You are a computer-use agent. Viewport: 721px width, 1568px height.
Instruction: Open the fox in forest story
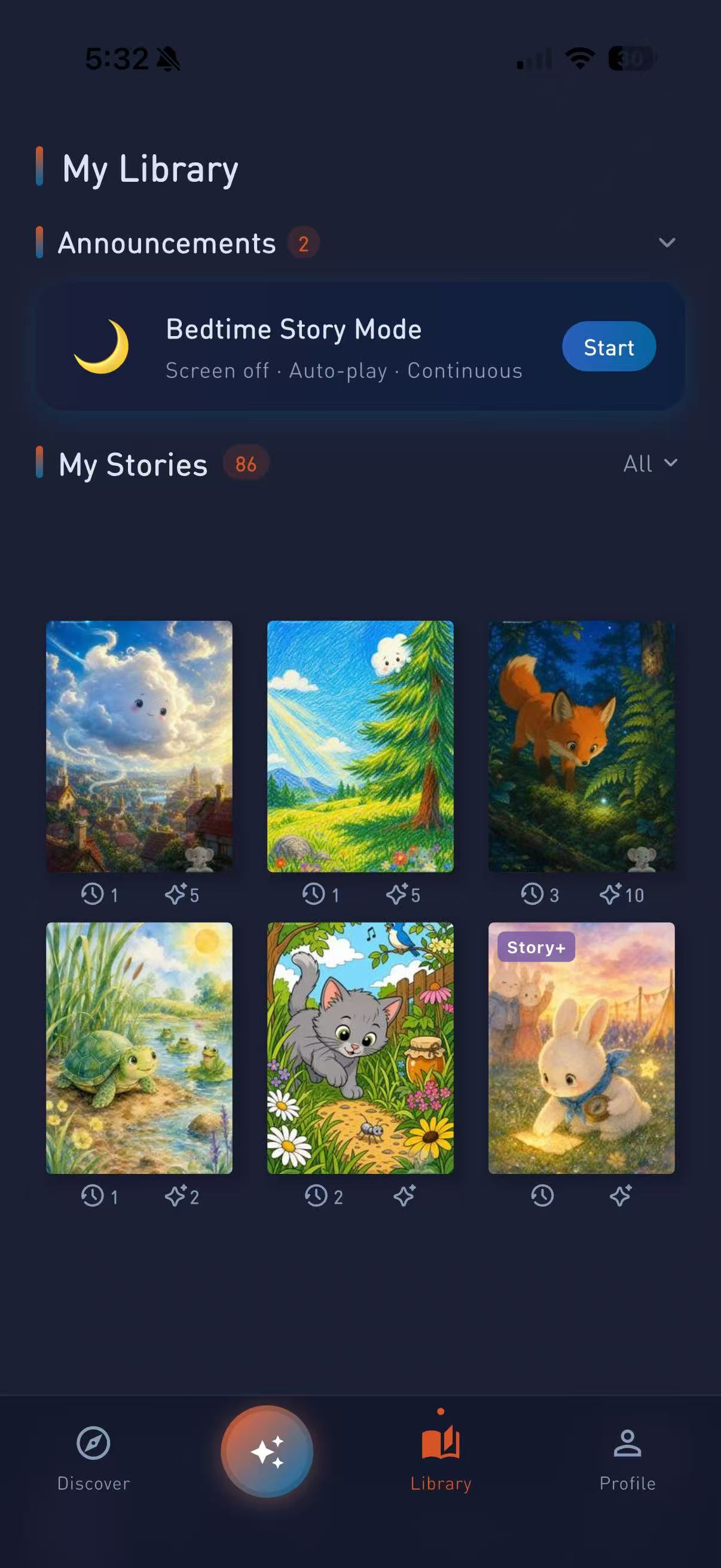pos(581,746)
